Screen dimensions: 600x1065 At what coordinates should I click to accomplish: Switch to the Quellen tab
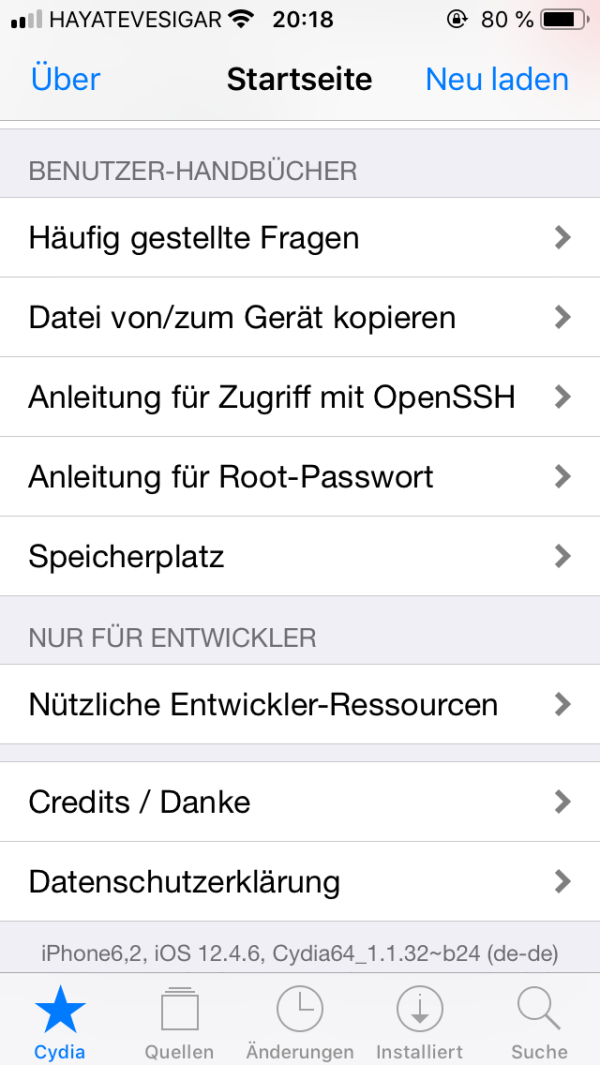coord(179,1022)
